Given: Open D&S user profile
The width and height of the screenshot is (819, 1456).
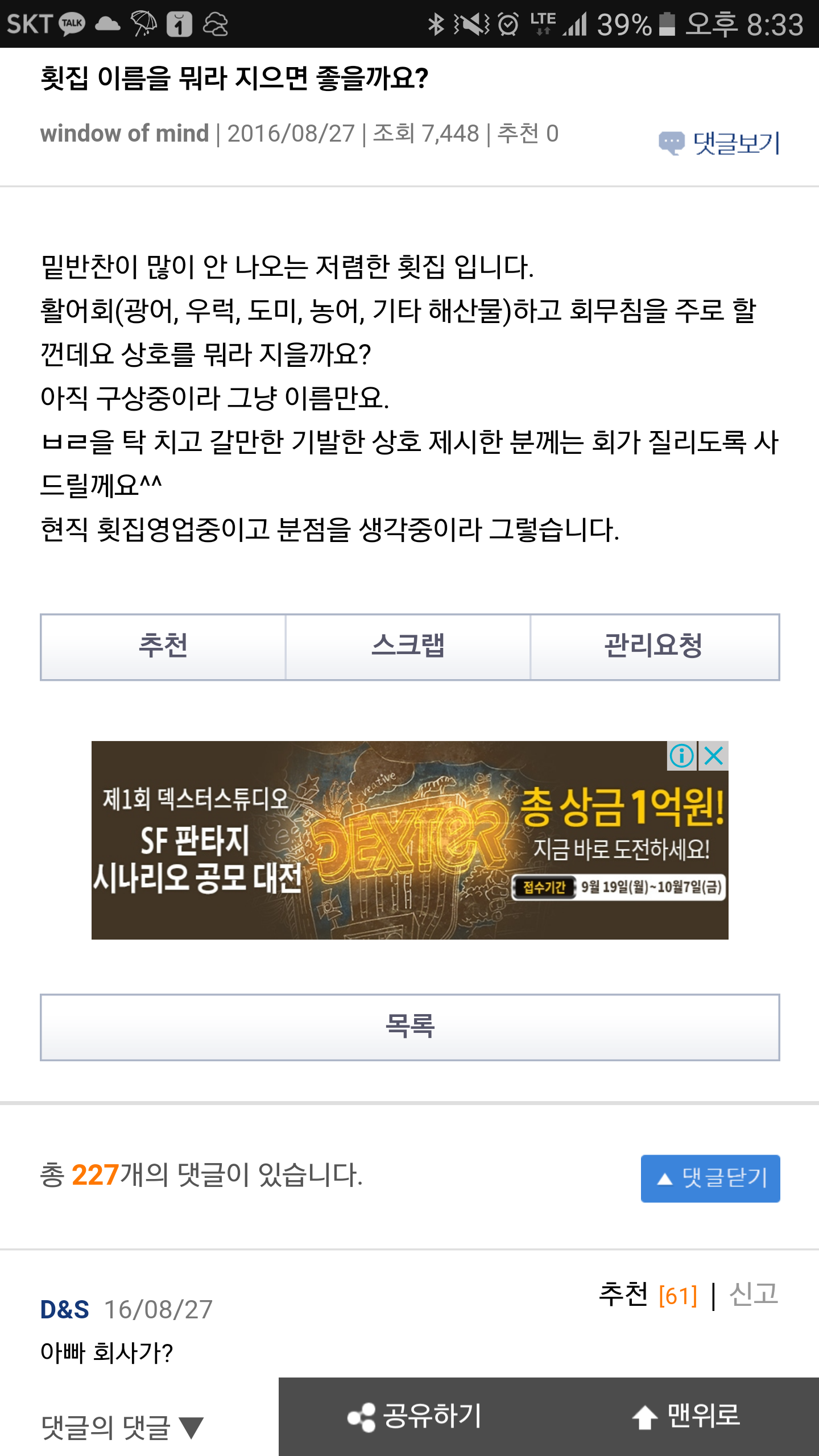Looking at the screenshot, I should tap(64, 1310).
